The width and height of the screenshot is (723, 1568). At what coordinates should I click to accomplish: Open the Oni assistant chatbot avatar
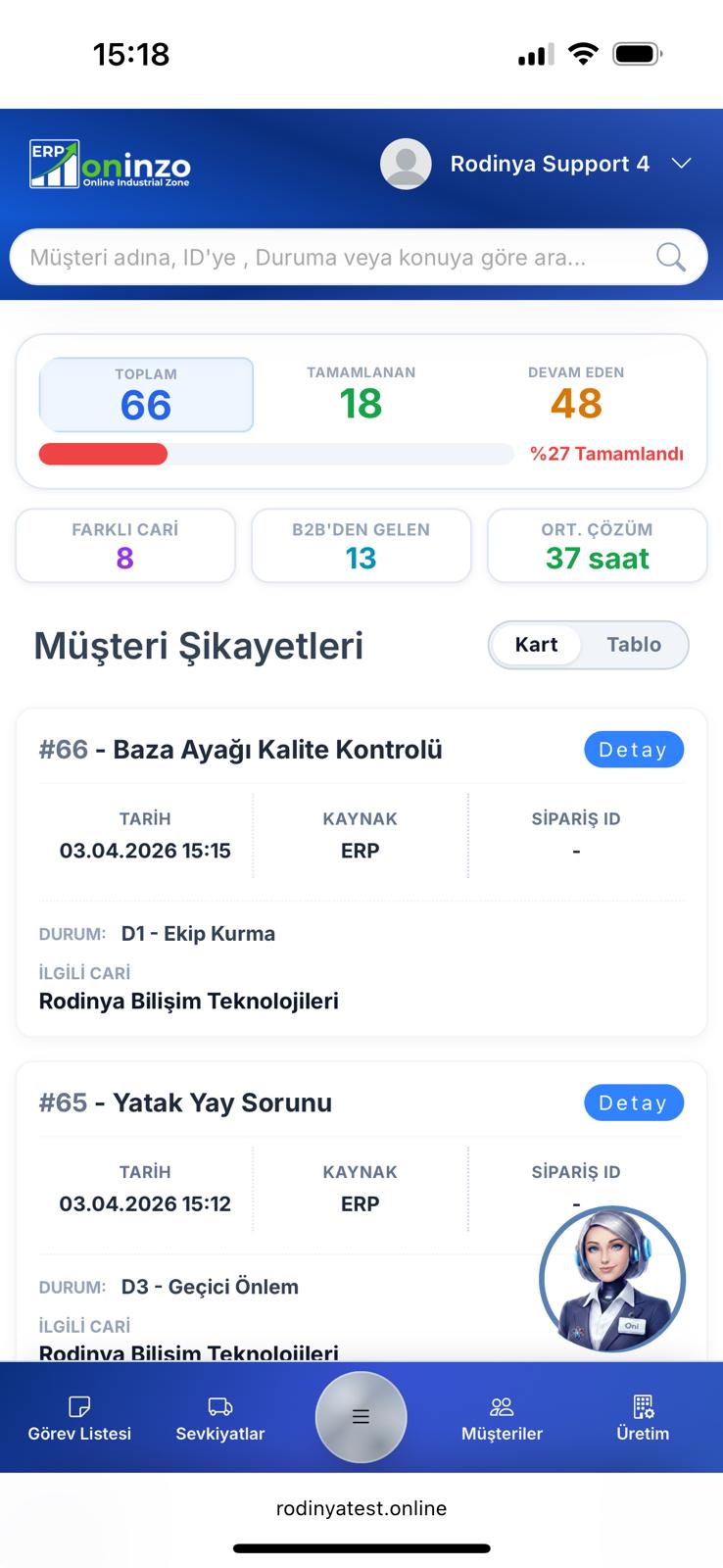(x=611, y=1279)
